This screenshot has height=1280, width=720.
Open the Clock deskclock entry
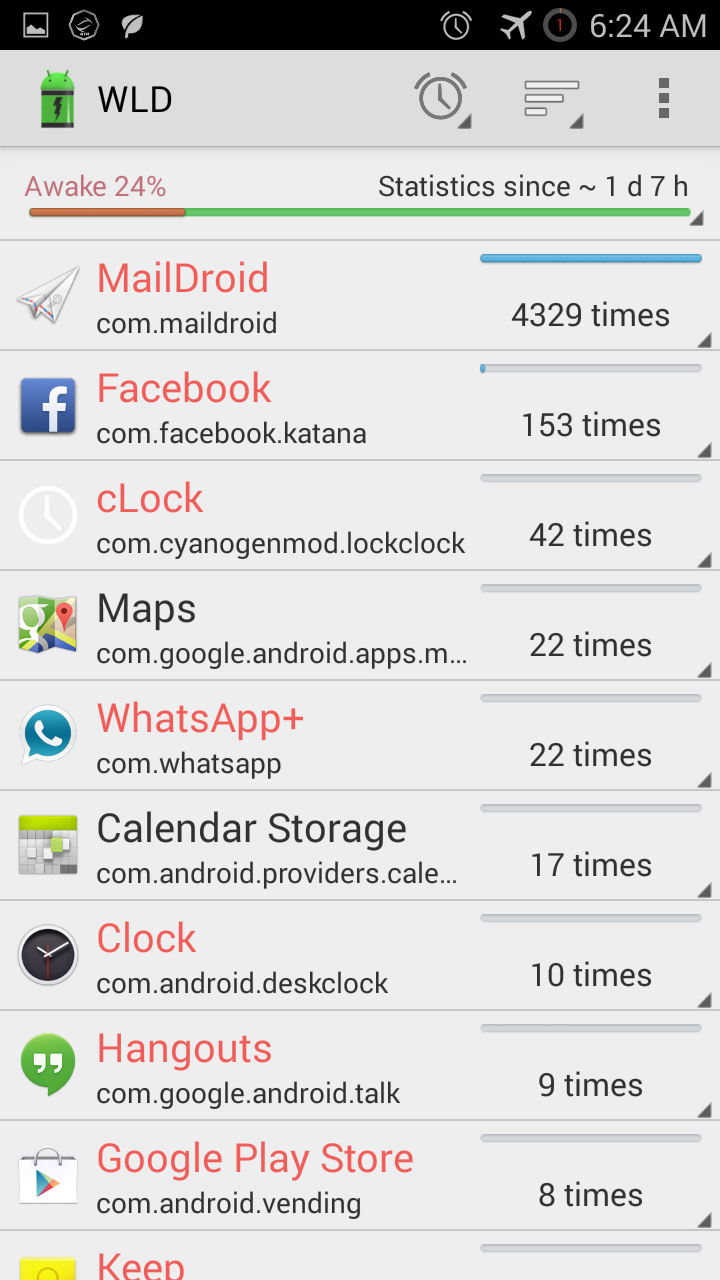pyautogui.click(x=360, y=956)
